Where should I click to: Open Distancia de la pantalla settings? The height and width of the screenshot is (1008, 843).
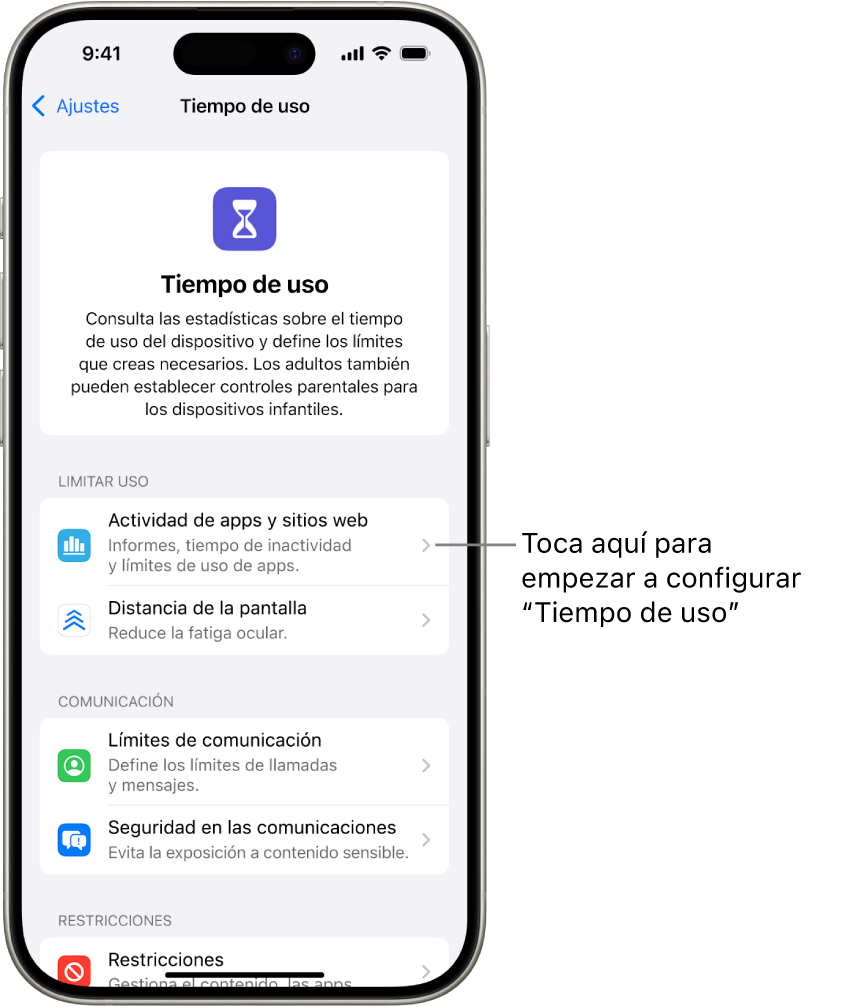coord(244,620)
